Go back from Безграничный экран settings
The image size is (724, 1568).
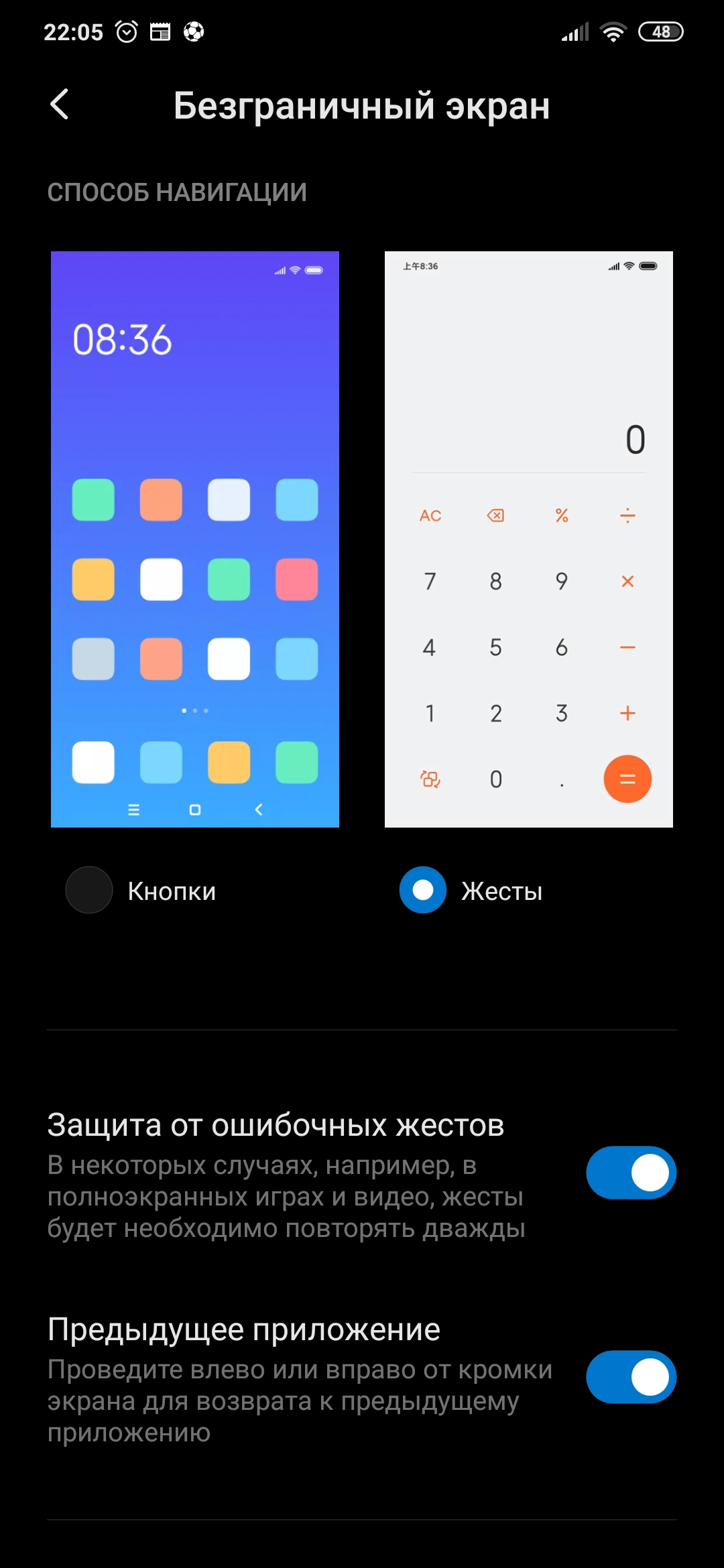[x=60, y=105]
